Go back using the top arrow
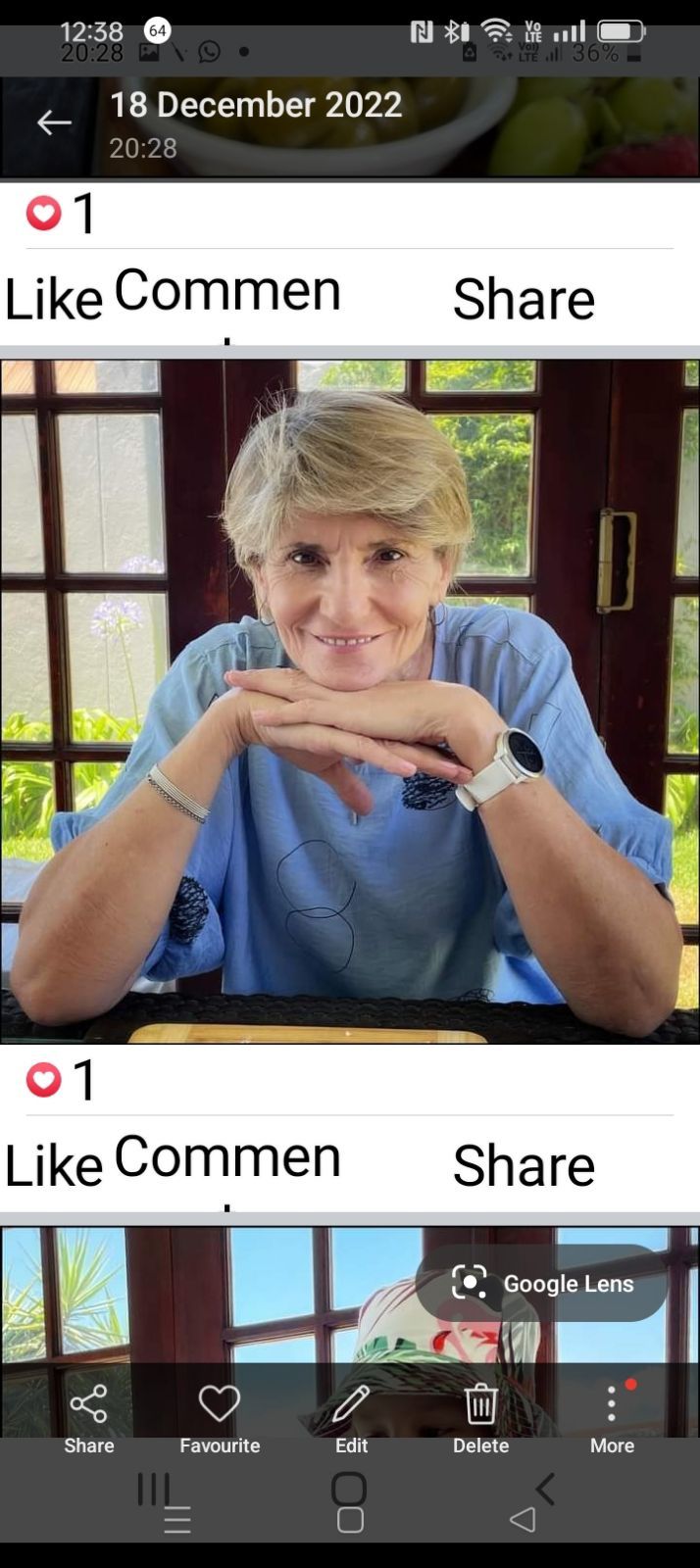Screen dimensions: 700x1568 click(x=54, y=122)
